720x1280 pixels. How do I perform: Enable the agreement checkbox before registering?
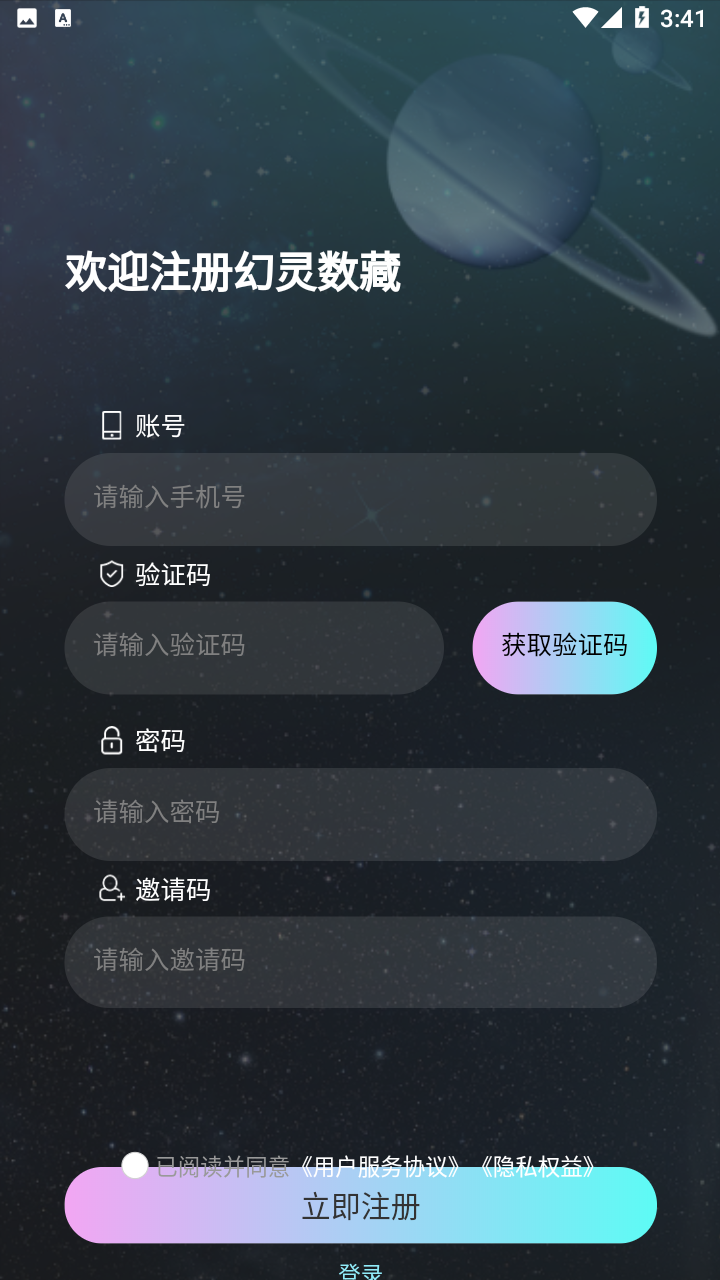[133, 1166]
